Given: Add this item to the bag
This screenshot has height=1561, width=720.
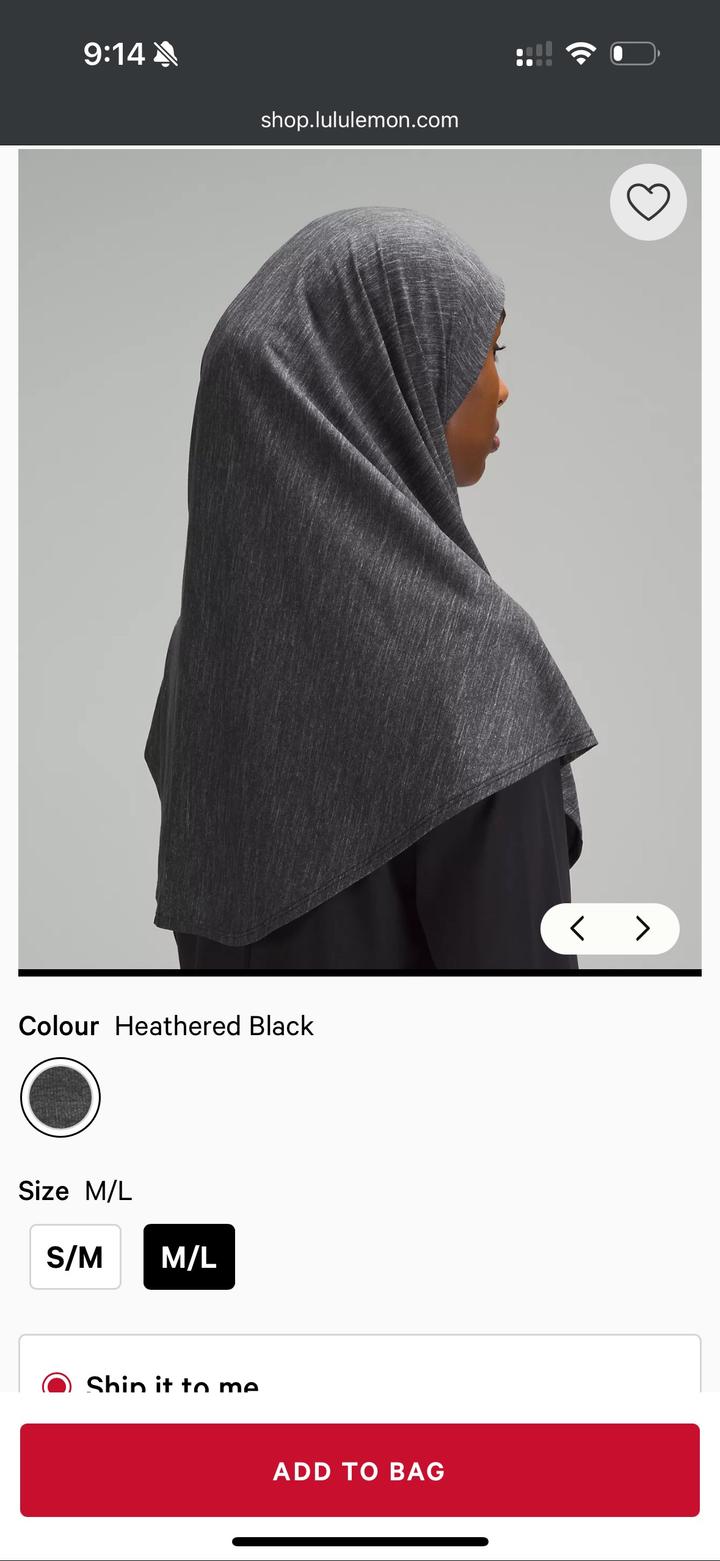Looking at the screenshot, I should tap(360, 1470).
